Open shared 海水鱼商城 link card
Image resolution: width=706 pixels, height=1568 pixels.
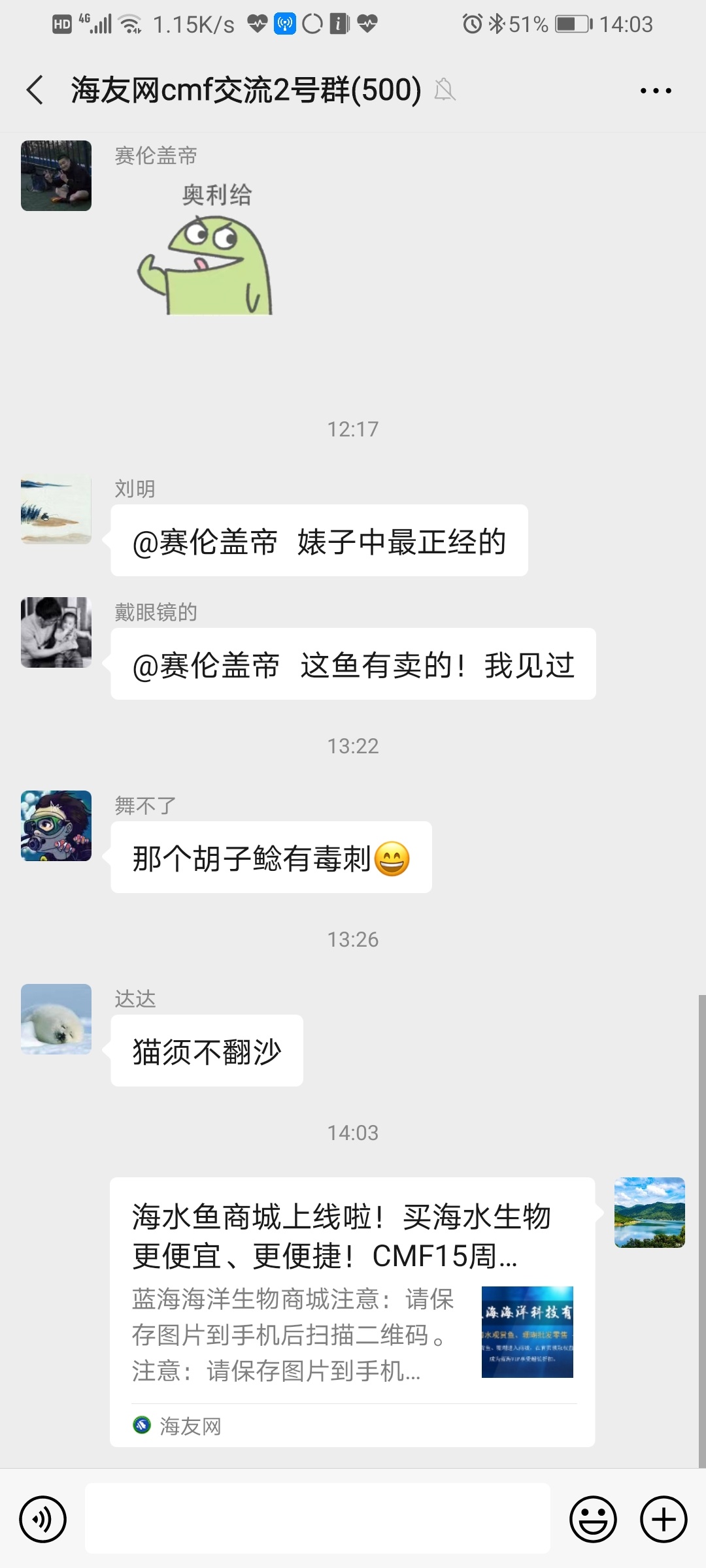tap(352, 1311)
